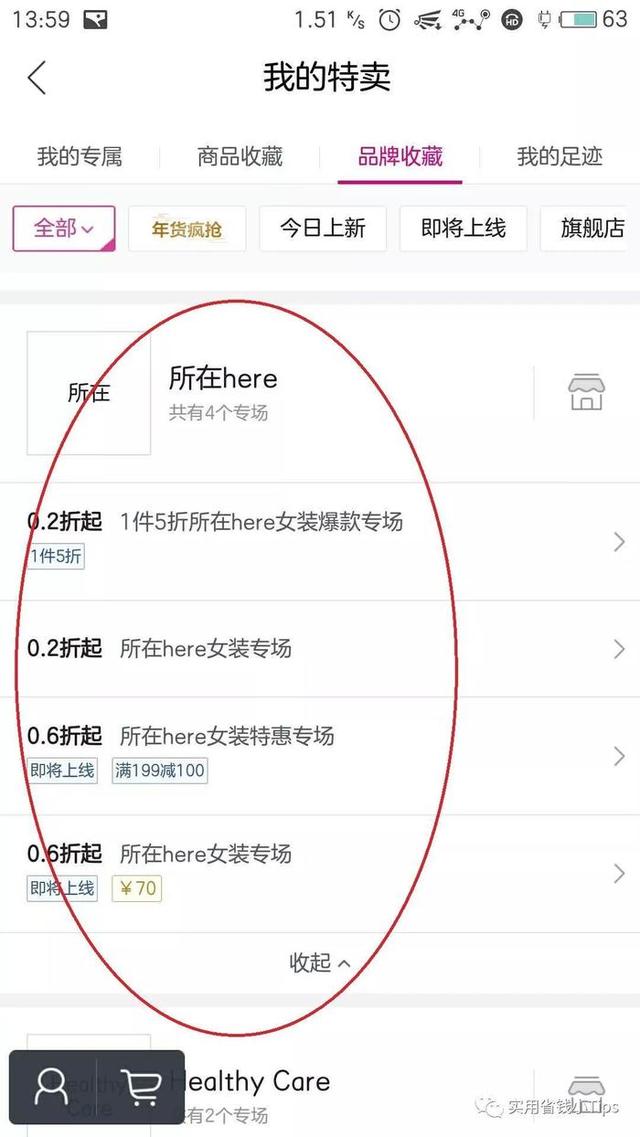
Task: Switch to the 我的专属 tab
Action: (x=80, y=157)
